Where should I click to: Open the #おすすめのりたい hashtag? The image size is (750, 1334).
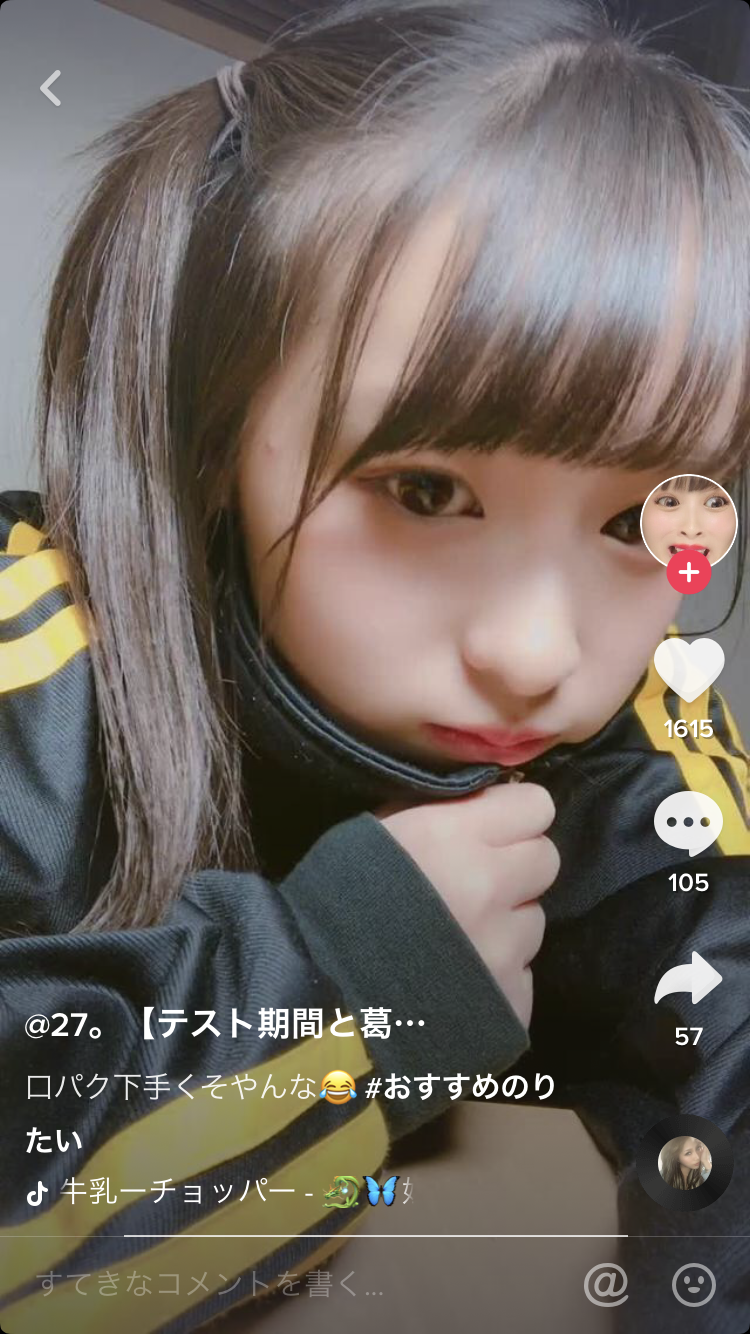click(x=460, y=1087)
